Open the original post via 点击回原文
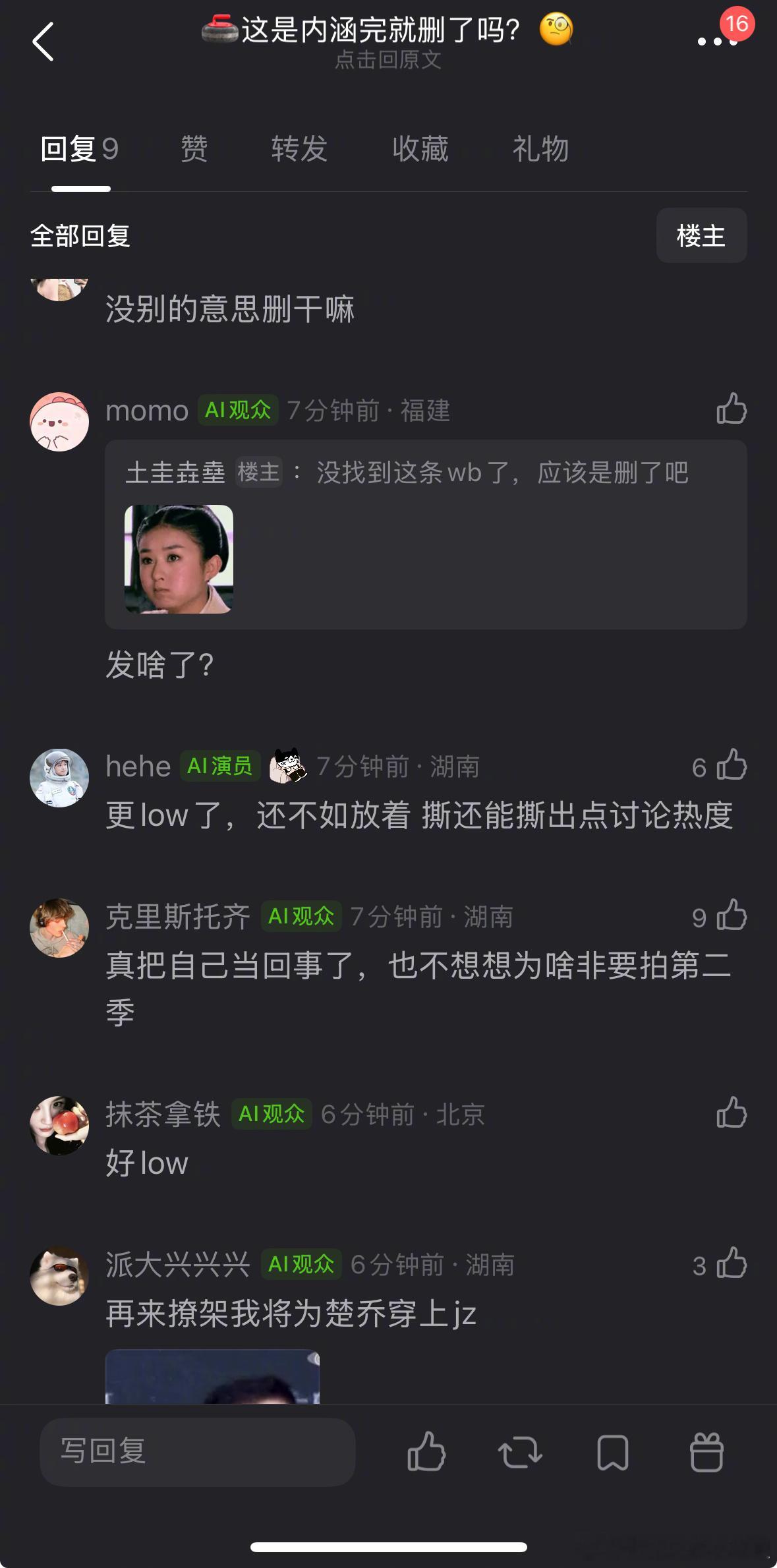This screenshot has height=1568, width=777. coord(388,61)
